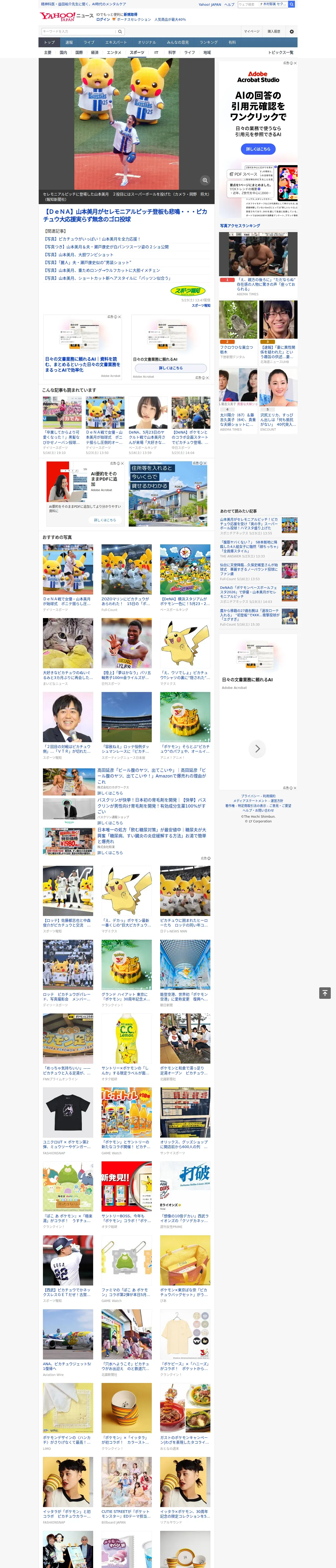The image size is (336, 1568).
Task: Open the 髙田延彦 ビール腹 sponsored link
Action: (151, 776)
